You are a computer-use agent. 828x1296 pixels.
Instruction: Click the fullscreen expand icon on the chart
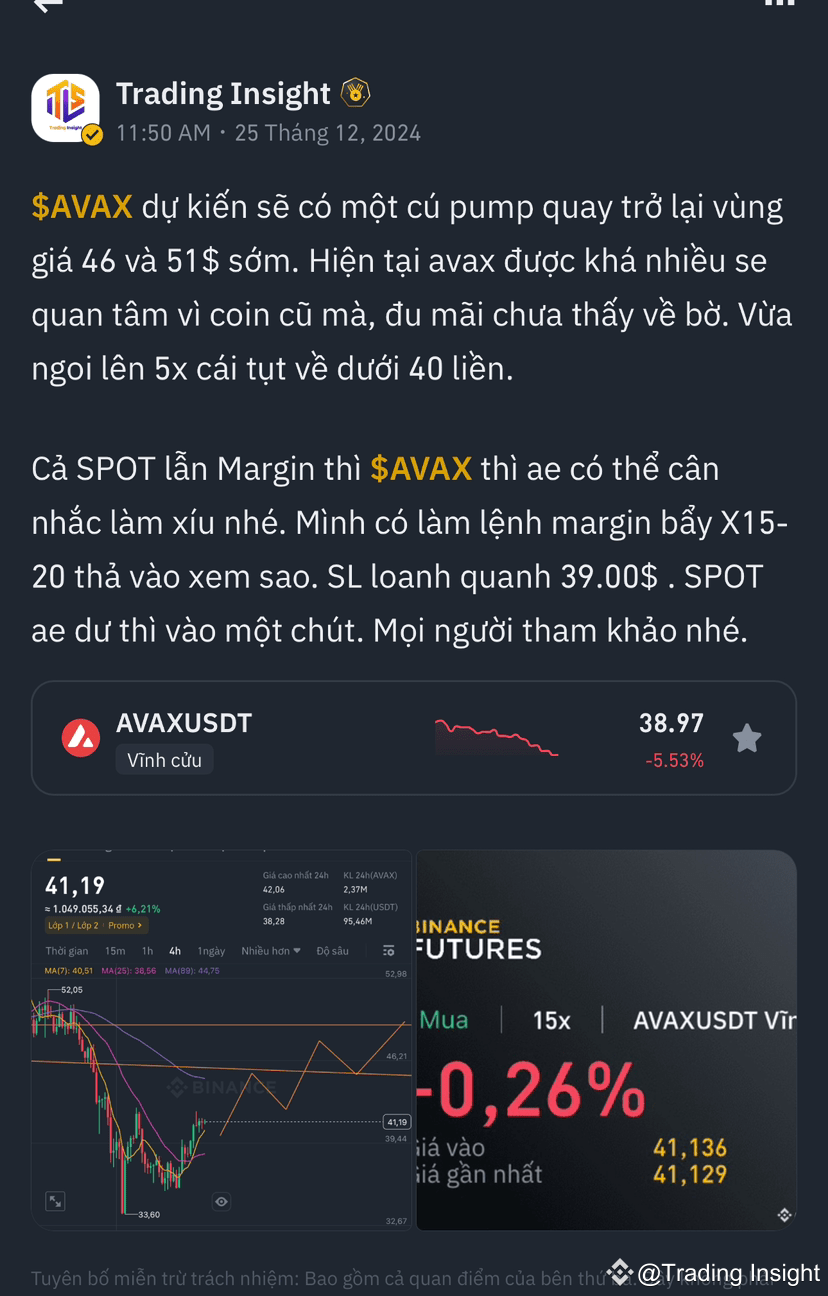click(x=55, y=1201)
